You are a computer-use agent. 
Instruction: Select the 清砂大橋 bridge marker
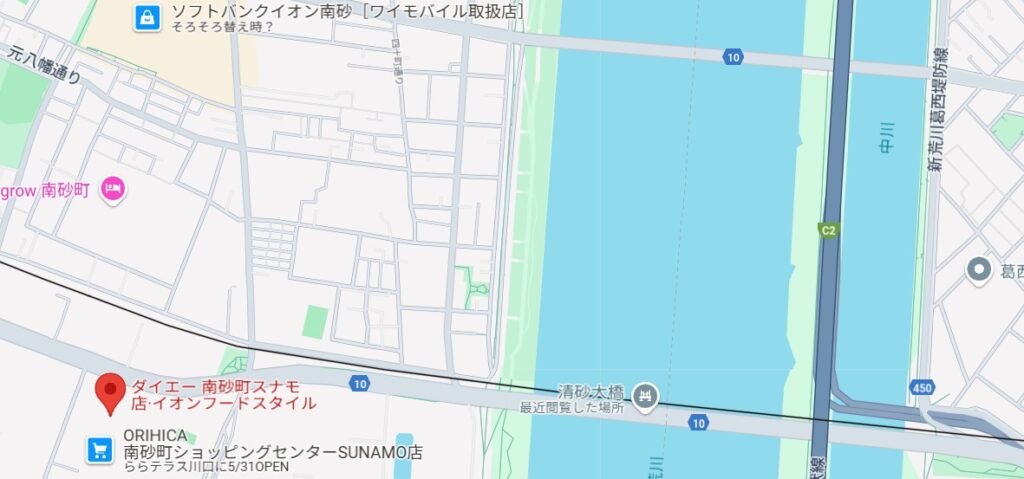click(x=648, y=397)
